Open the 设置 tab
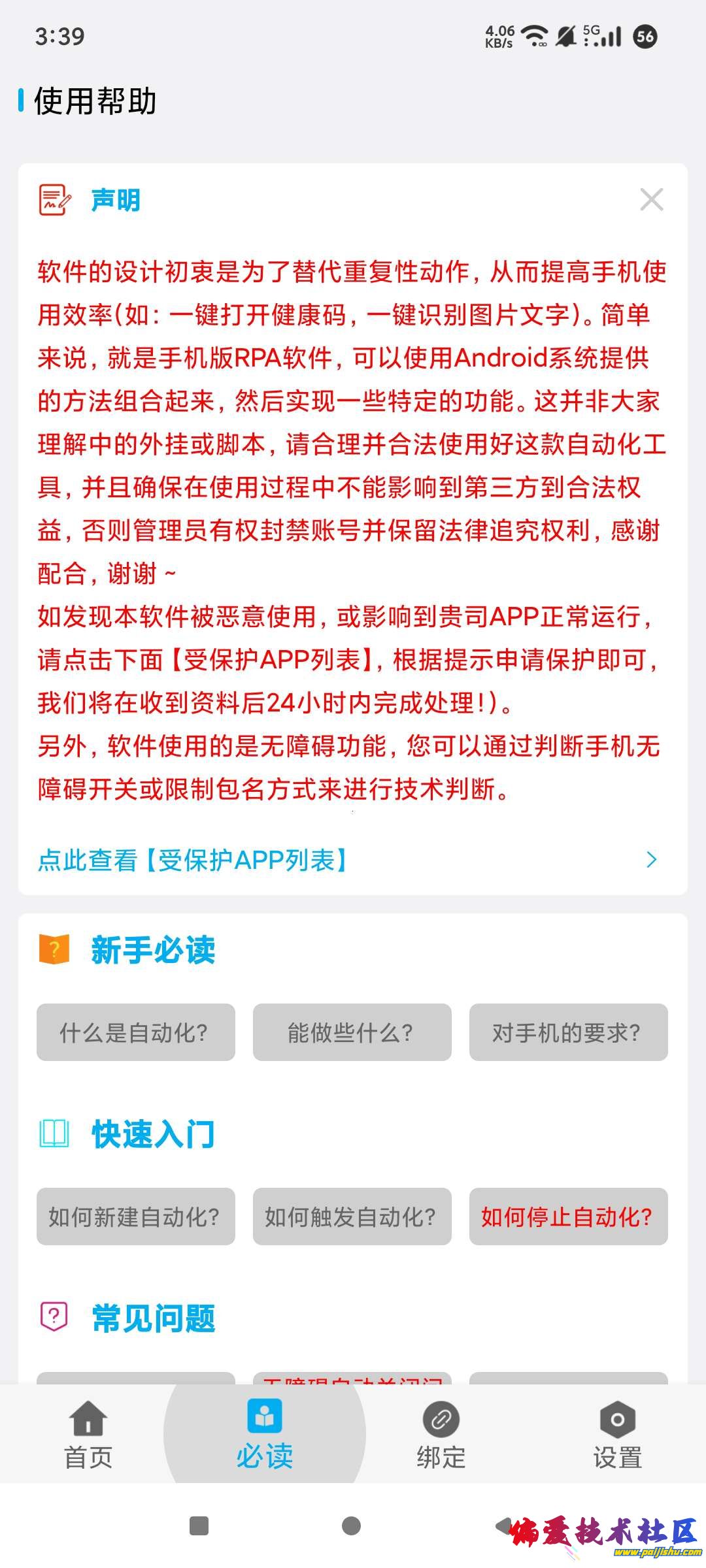Screen dimensions: 706x1568 [x=617, y=1435]
